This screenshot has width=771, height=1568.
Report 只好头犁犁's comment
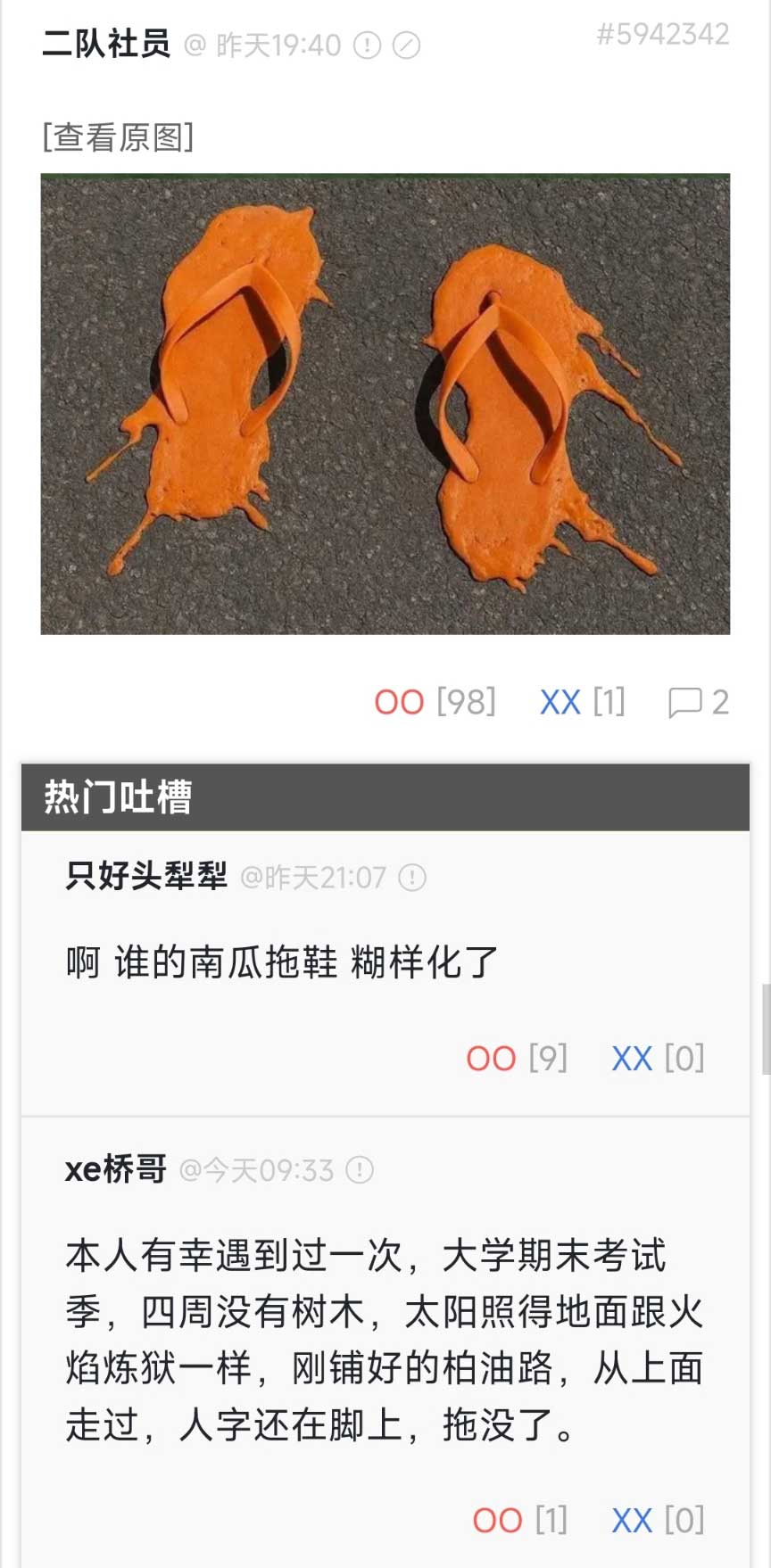(411, 878)
